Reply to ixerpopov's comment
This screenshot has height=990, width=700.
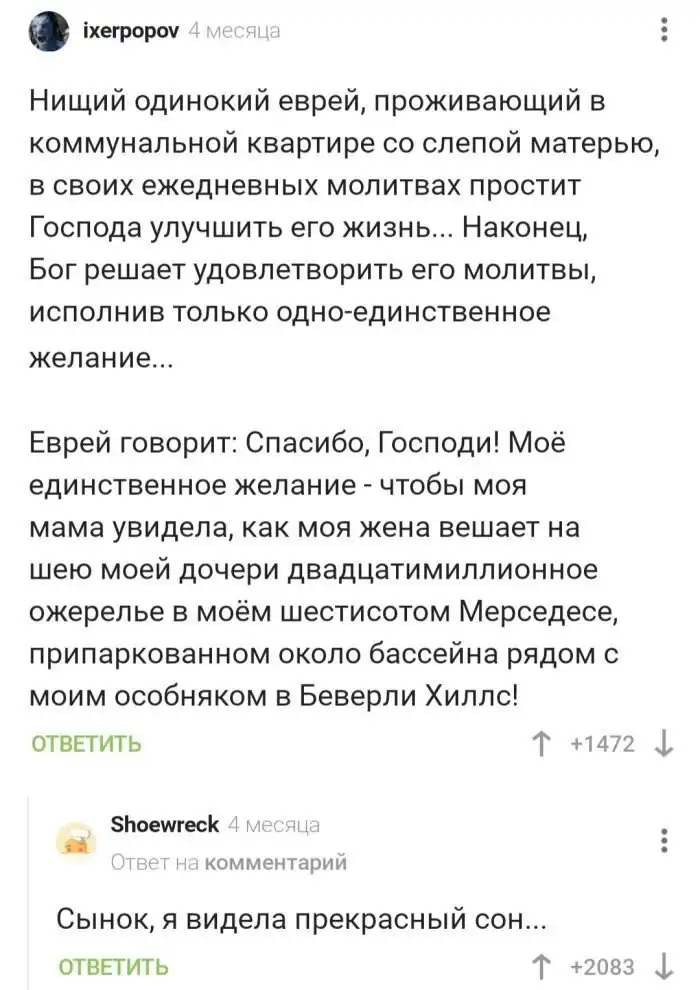(x=86, y=744)
